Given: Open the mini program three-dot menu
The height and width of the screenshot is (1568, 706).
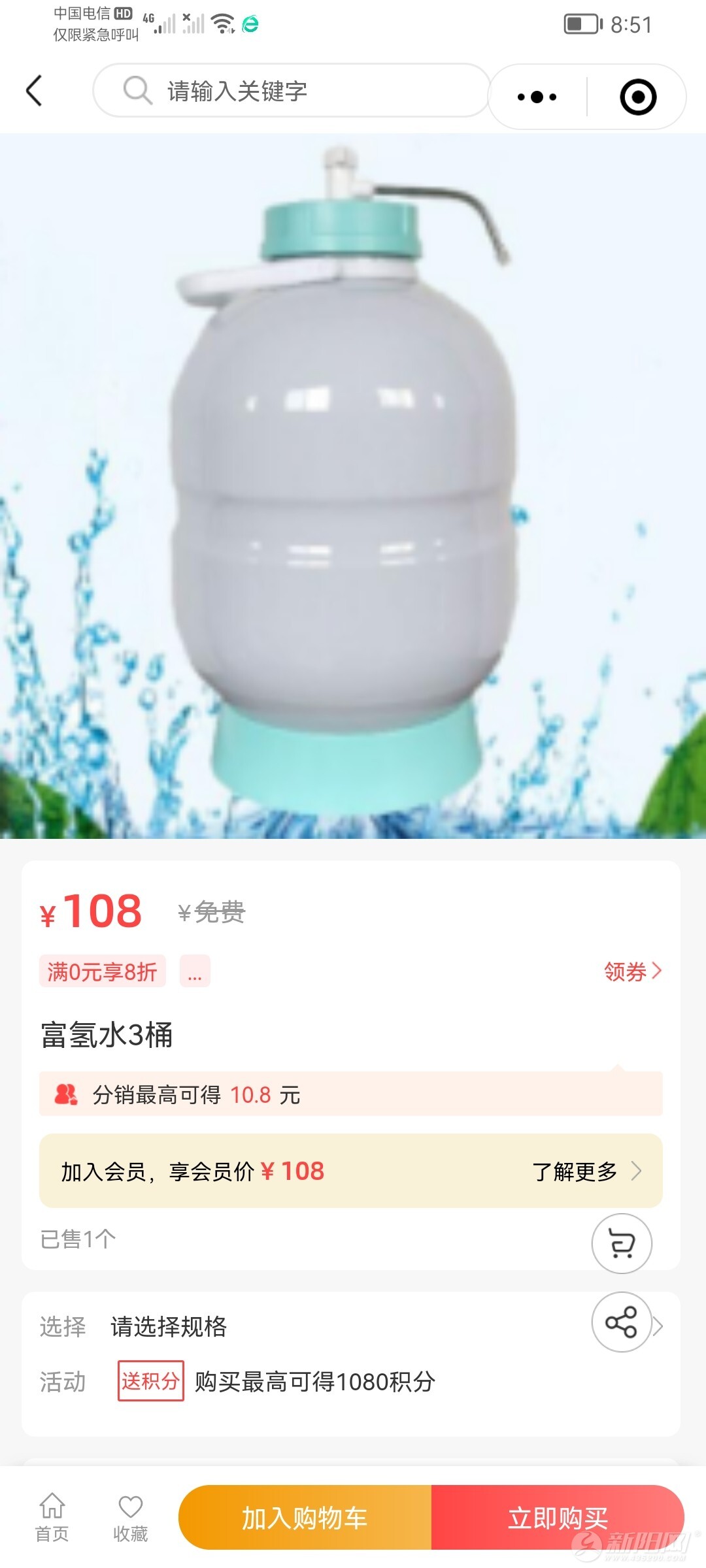Looking at the screenshot, I should tap(537, 97).
